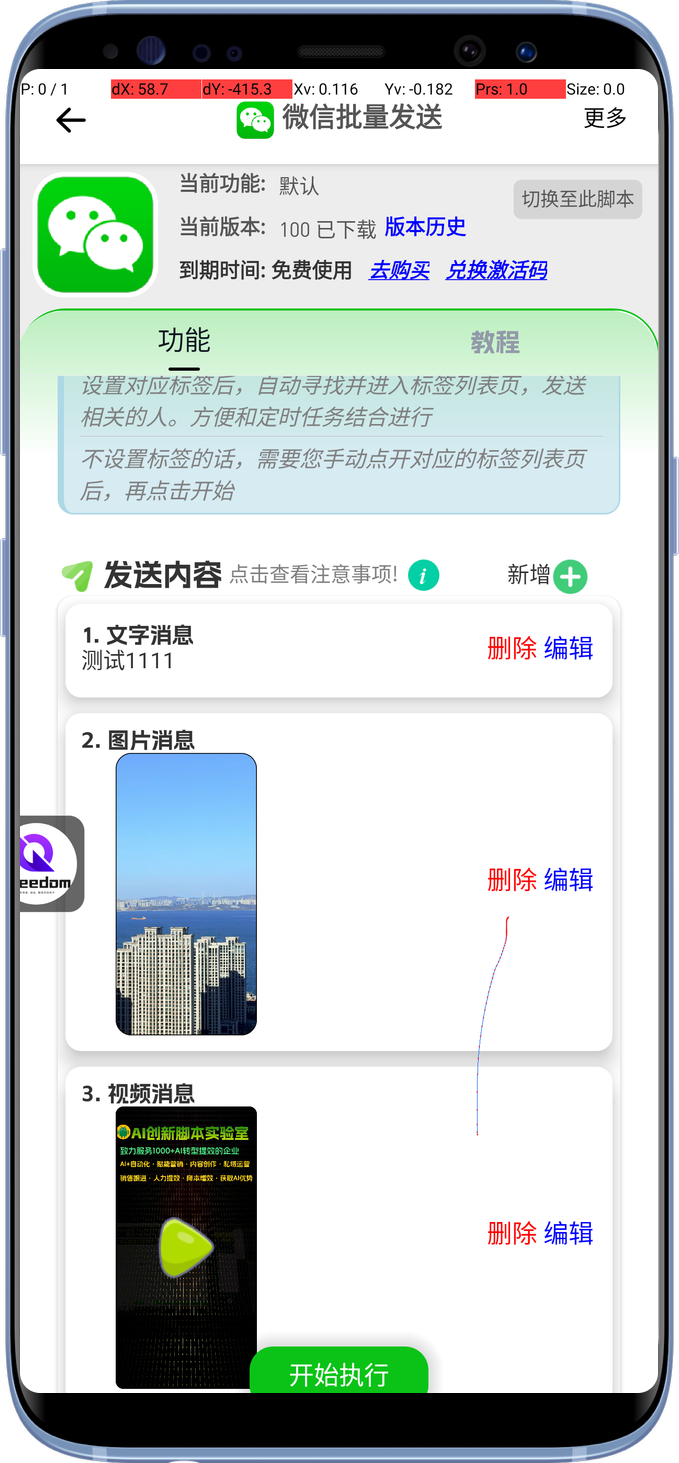Add new content with 新增 plus
Screen dimensions: 679x1463
point(570,576)
